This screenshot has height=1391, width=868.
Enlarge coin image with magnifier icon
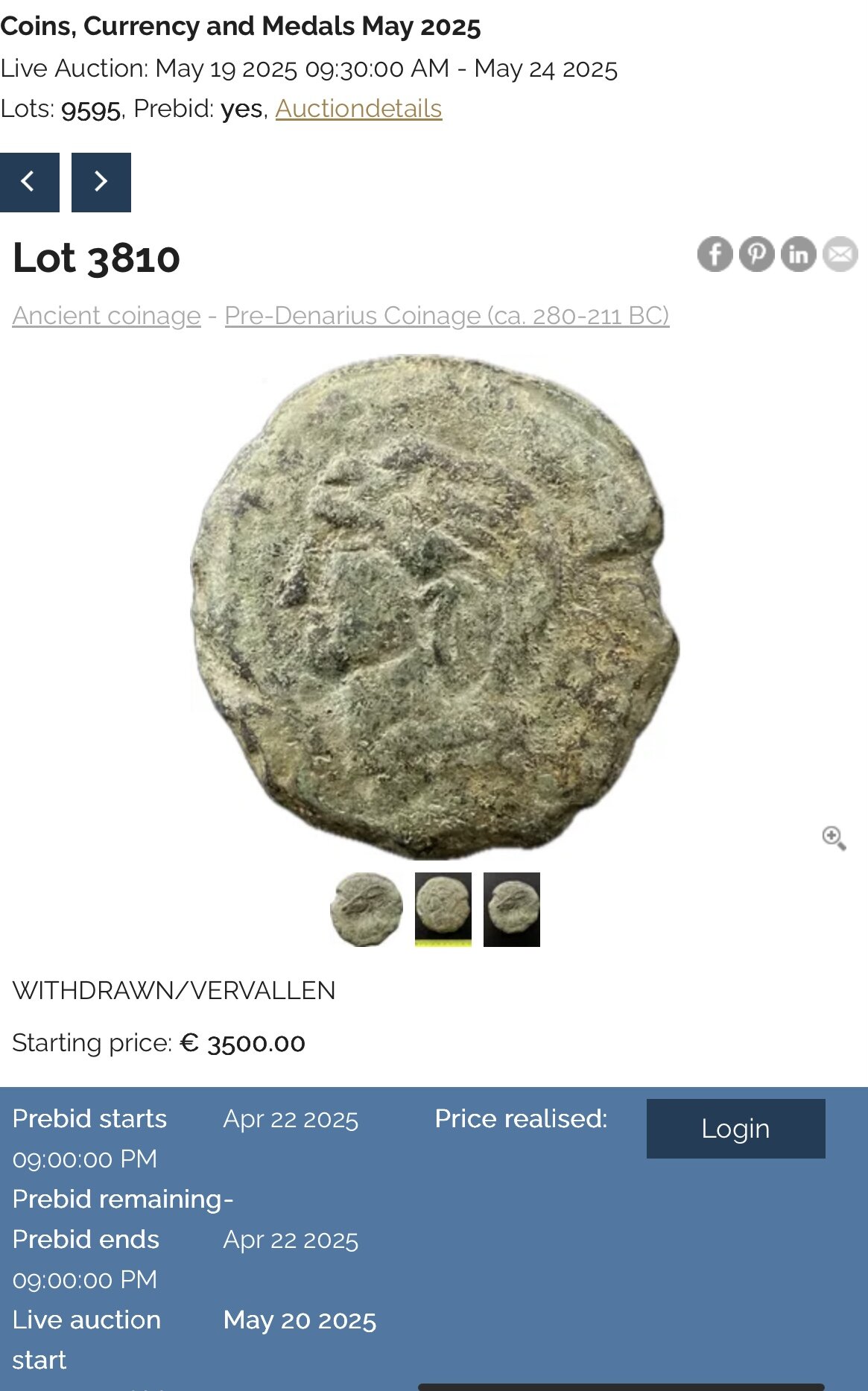pyautogui.click(x=833, y=838)
